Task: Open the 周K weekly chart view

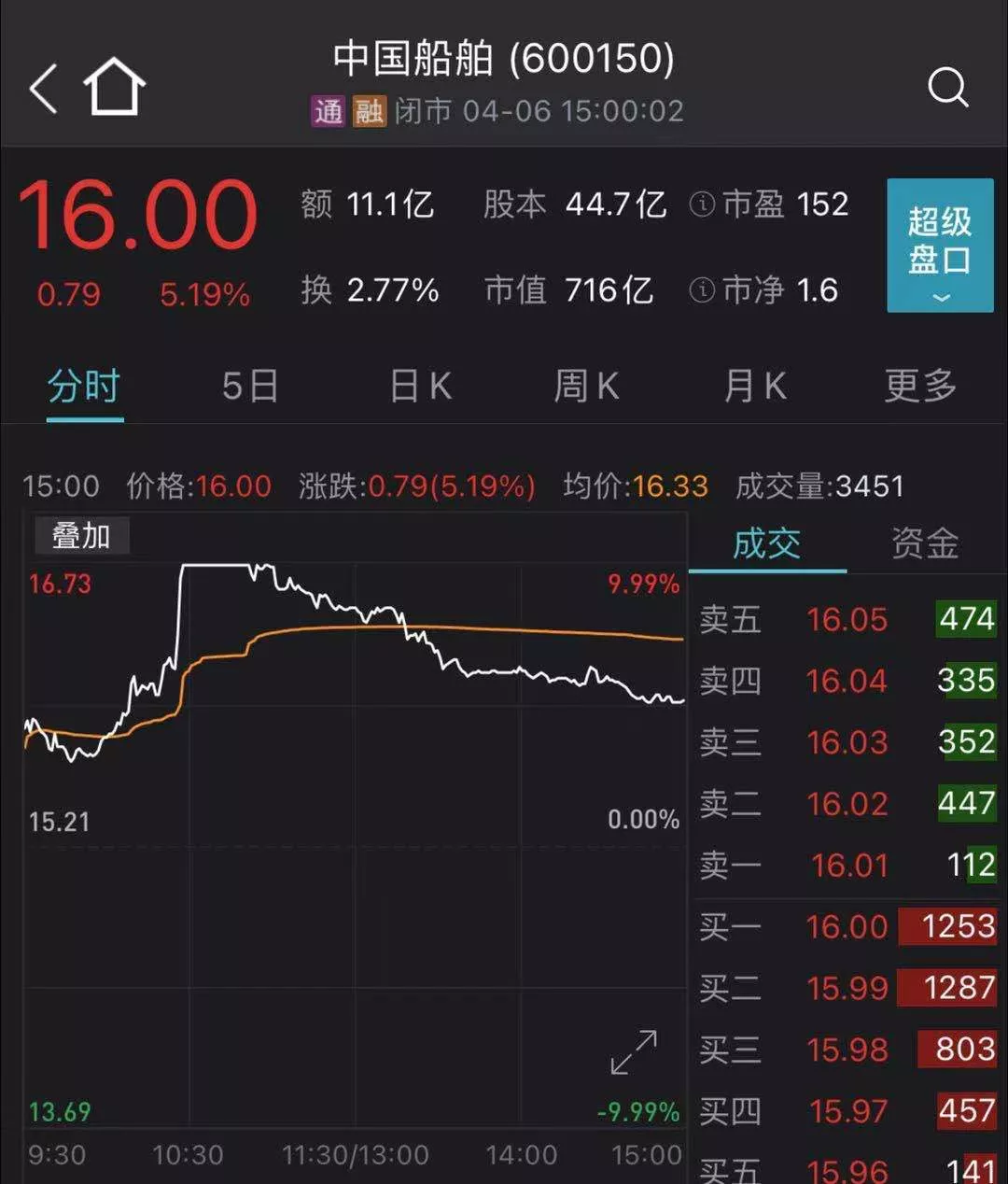Action: (585, 386)
